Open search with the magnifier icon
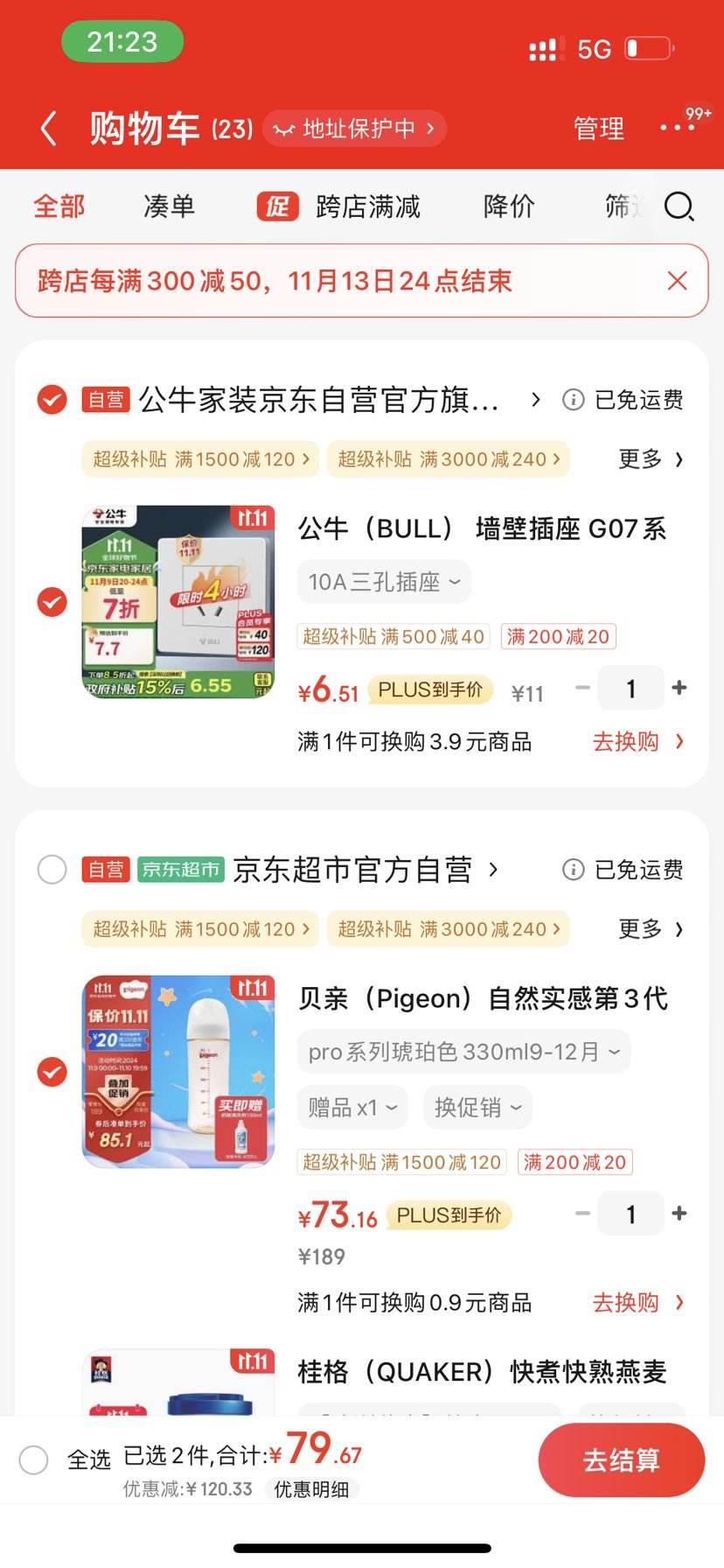 click(x=679, y=207)
